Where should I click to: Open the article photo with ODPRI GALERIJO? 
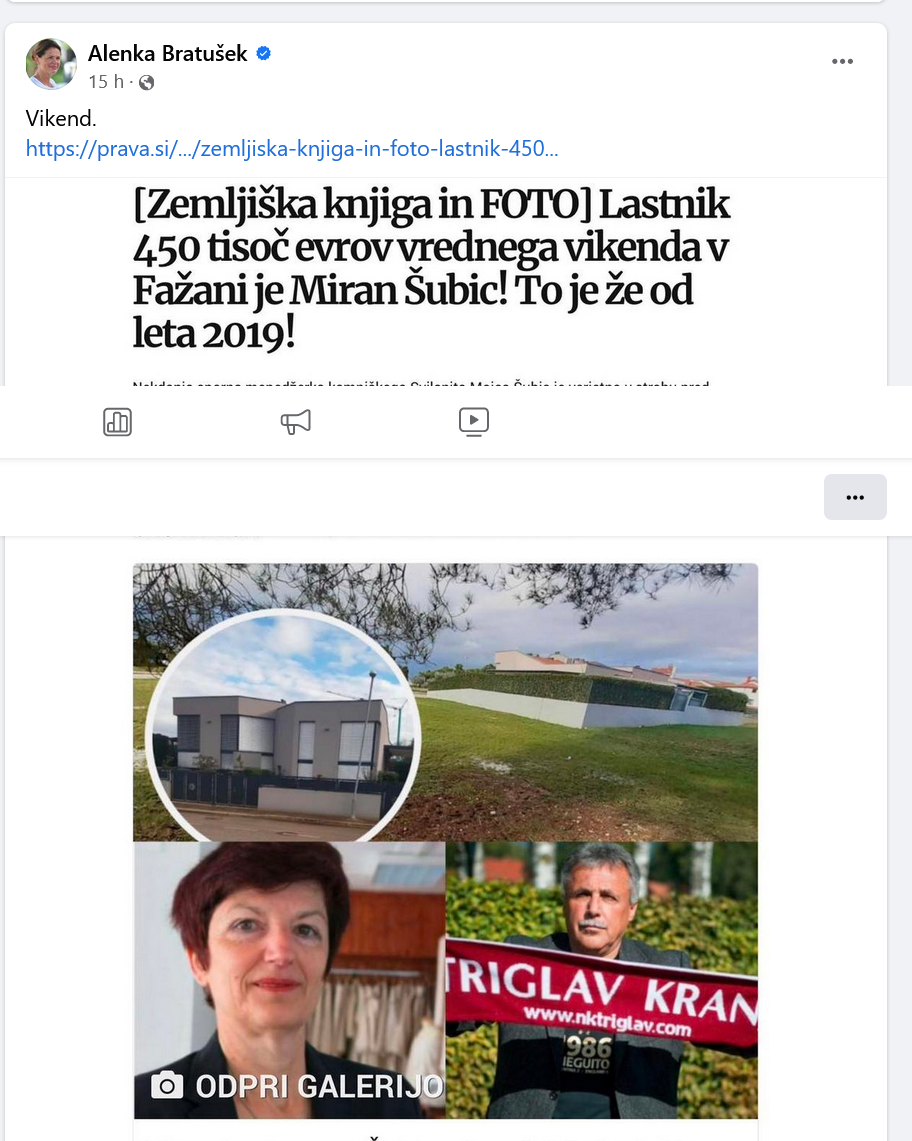[445, 840]
